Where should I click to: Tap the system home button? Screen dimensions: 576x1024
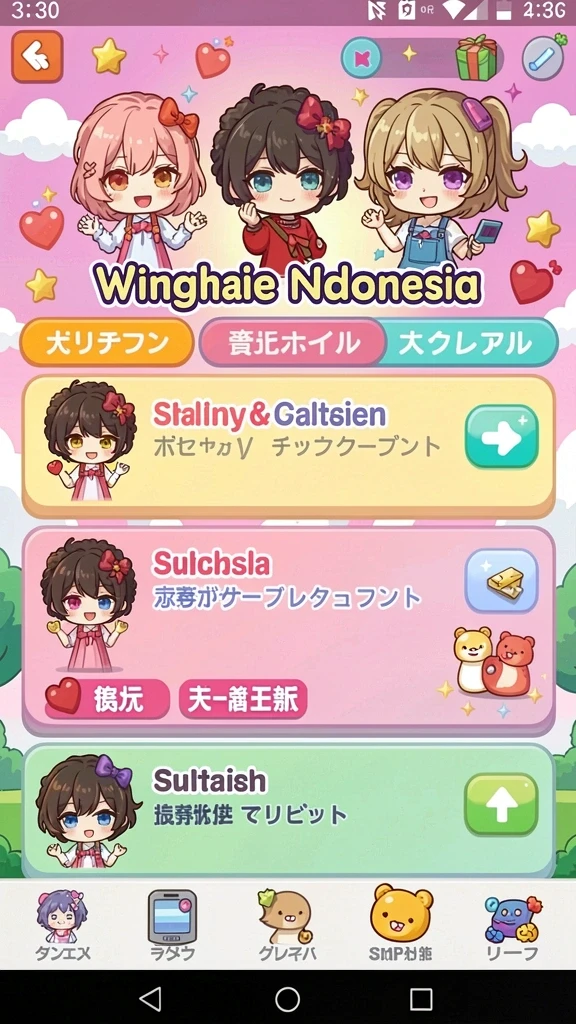pos(287,999)
